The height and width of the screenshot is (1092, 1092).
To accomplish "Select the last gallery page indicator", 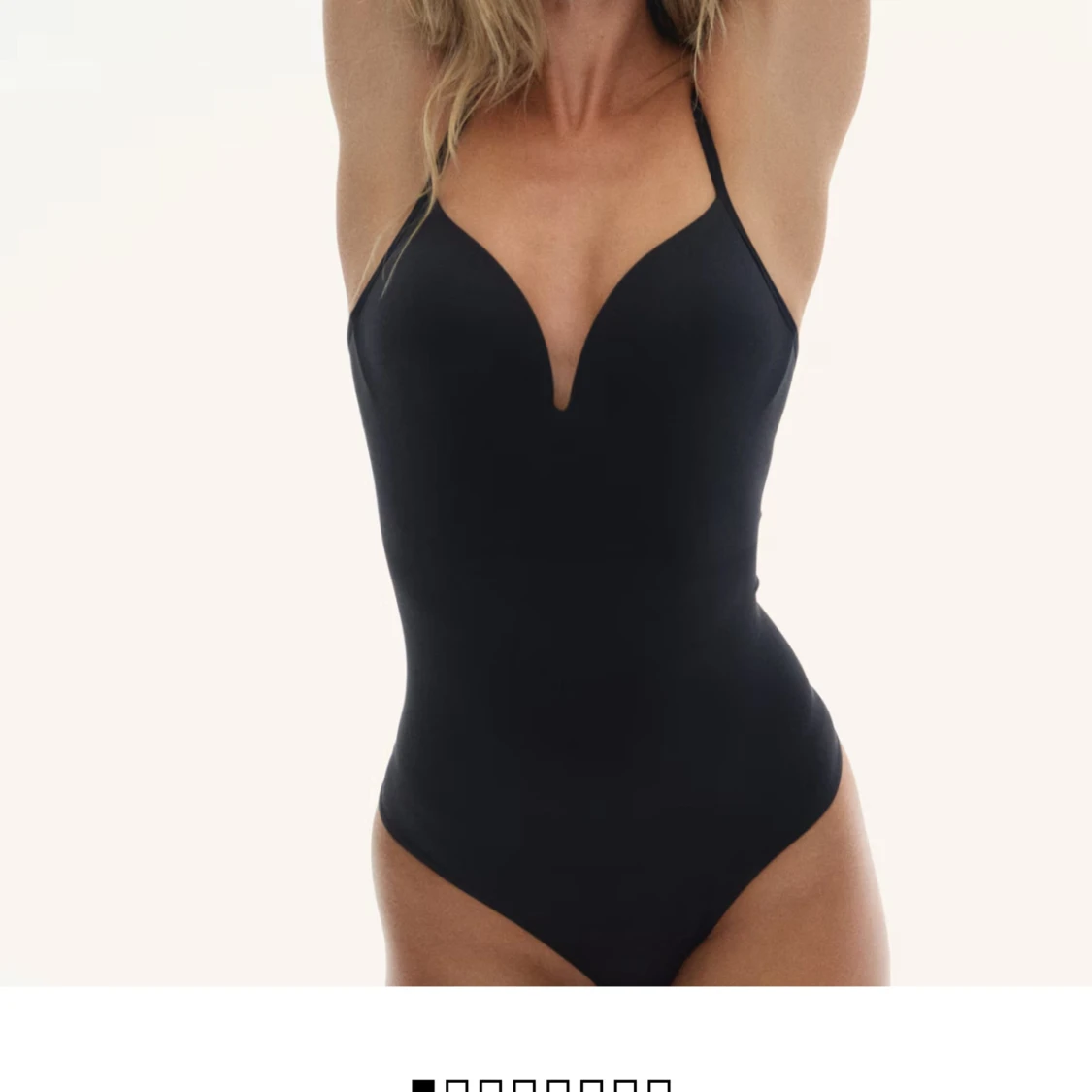I will 659,1086.
